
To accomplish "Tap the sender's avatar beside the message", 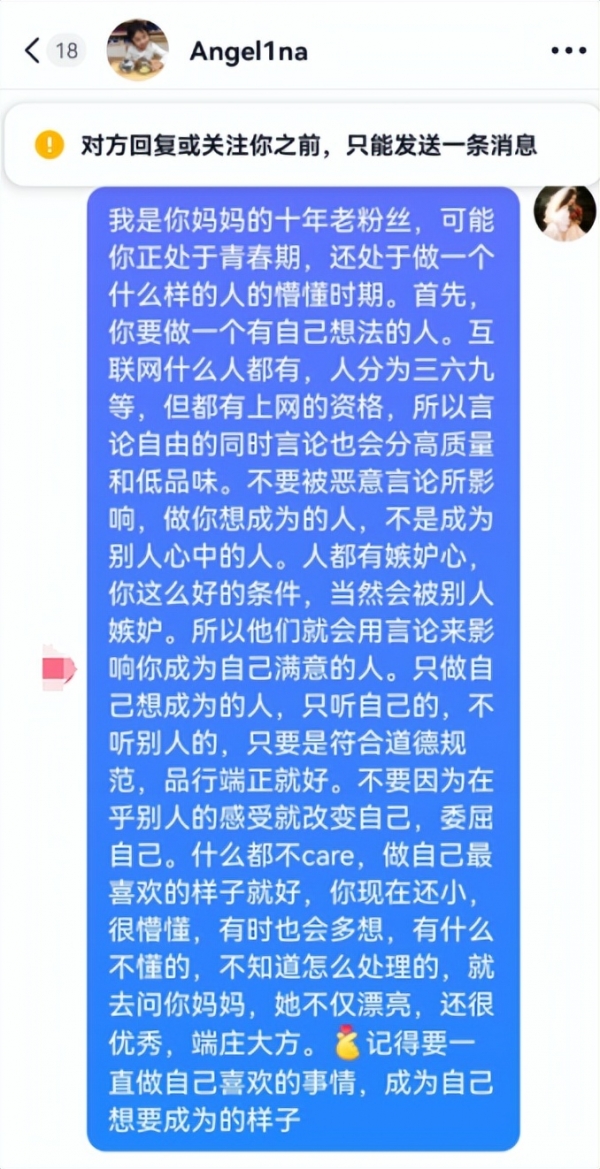I will (x=565, y=213).
